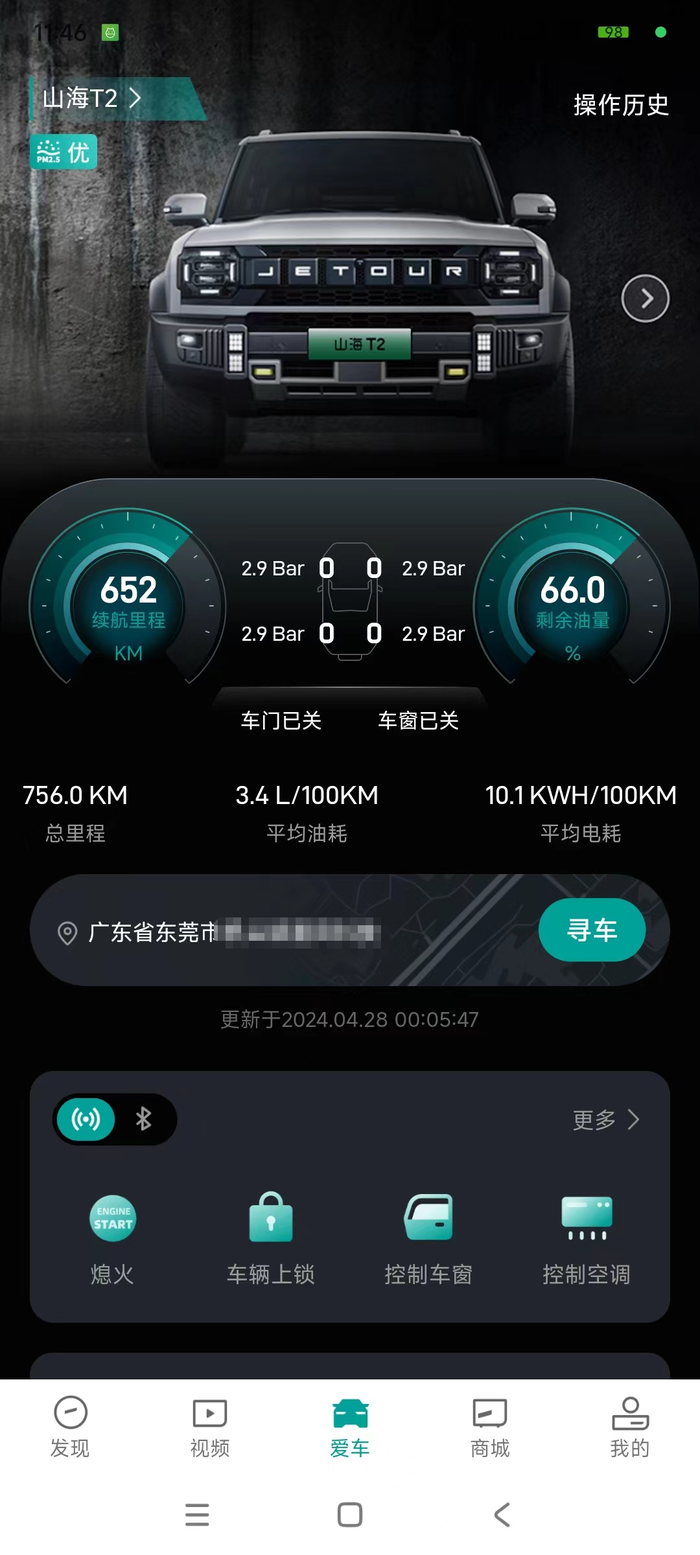Select the 爱车 tab
The width and height of the screenshot is (700, 1555).
[350, 1427]
